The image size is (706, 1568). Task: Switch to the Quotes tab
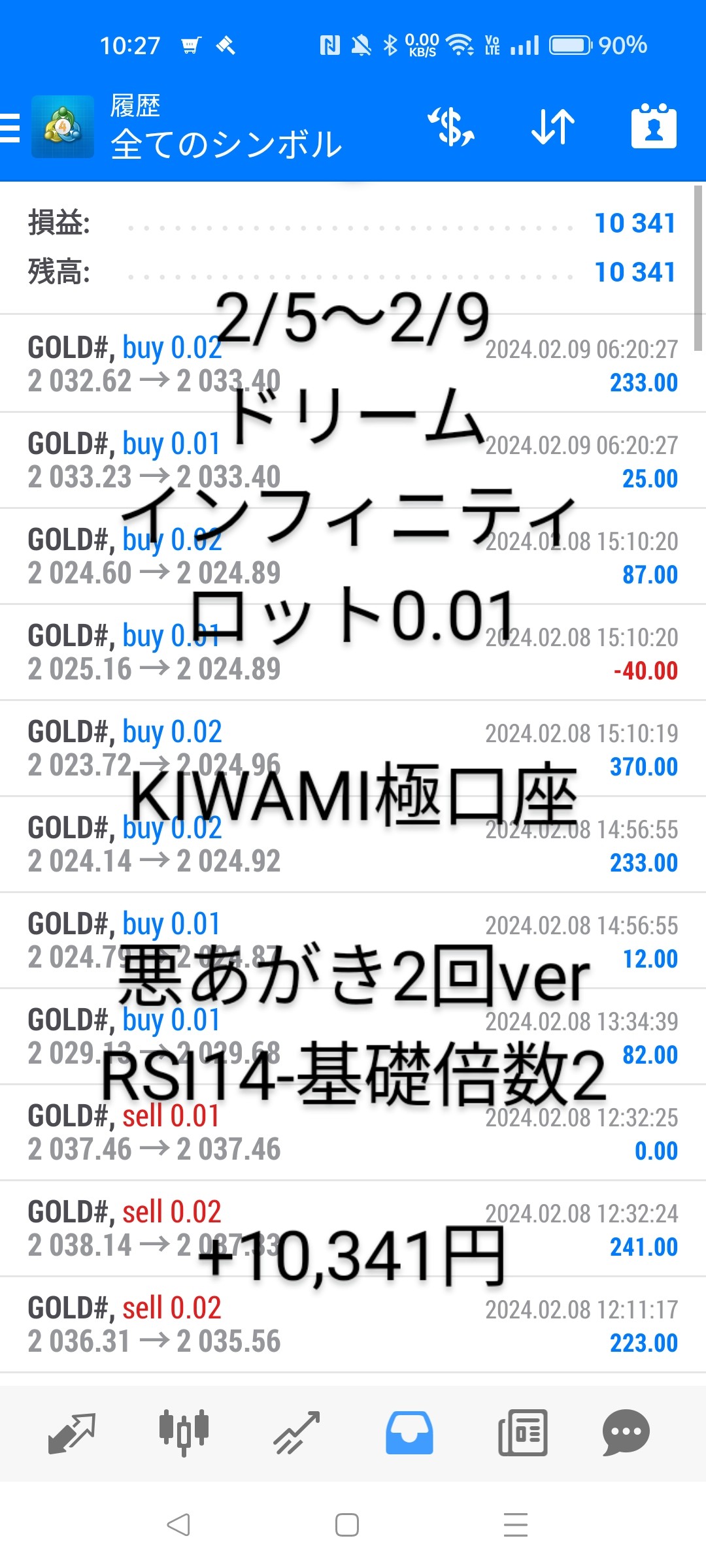click(x=72, y=1433)
